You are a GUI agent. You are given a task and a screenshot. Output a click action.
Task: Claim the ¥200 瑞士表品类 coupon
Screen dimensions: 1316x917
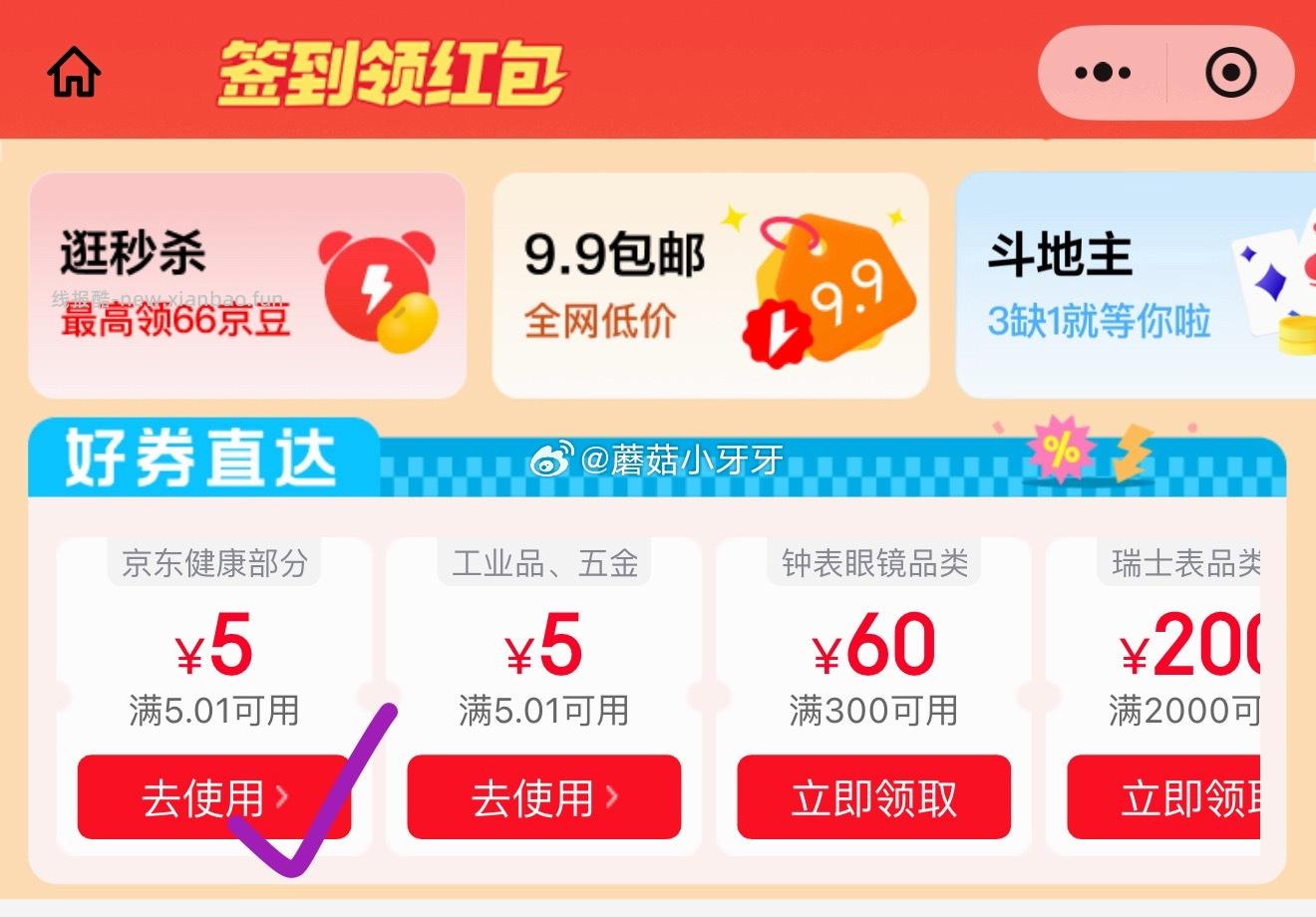[1164, 797]
